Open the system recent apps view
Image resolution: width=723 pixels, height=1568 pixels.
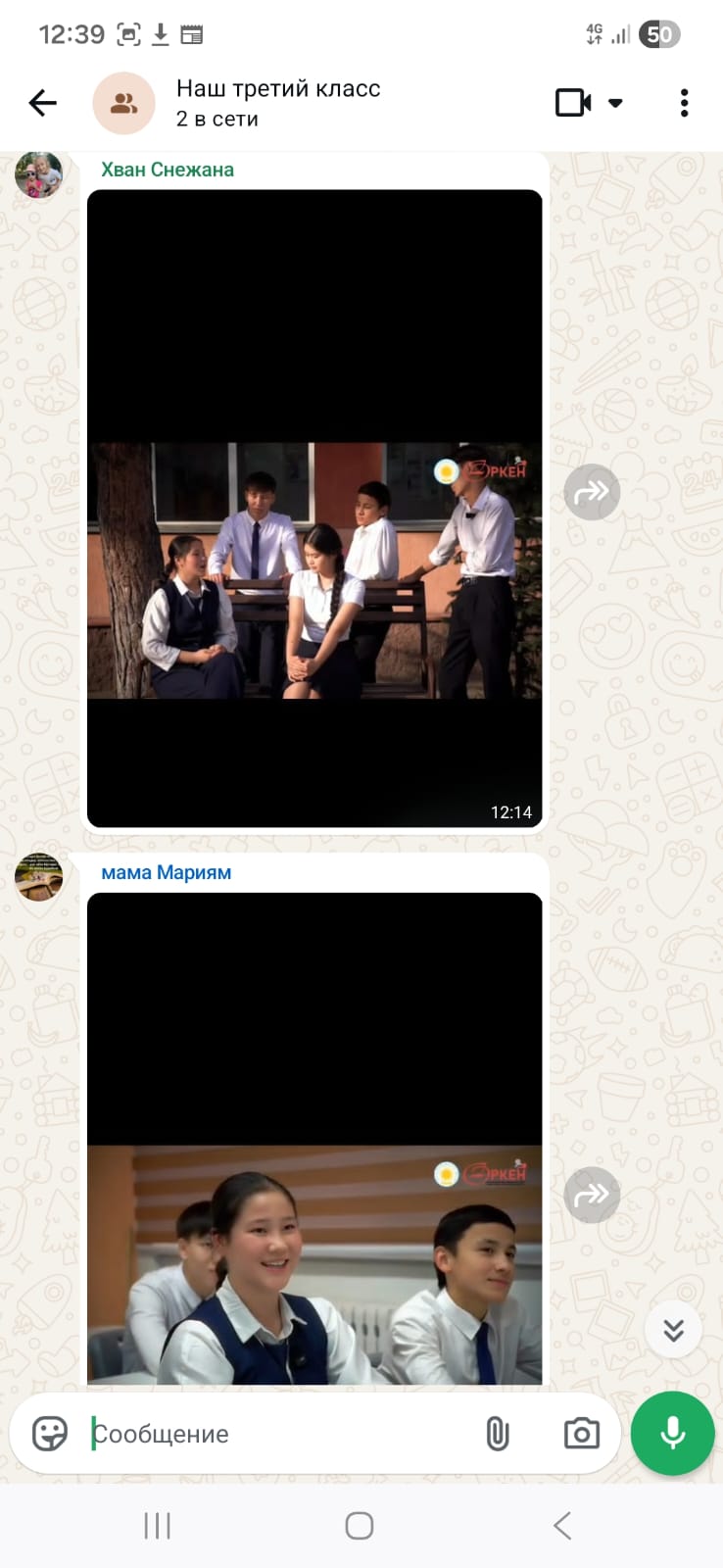tap(157, 1526)
